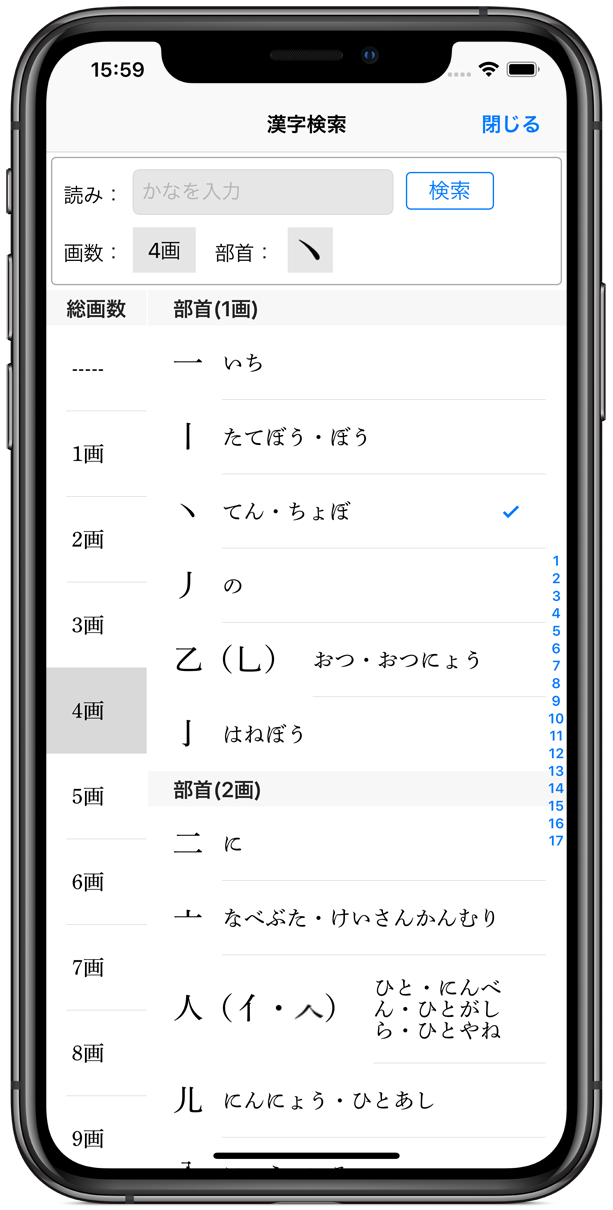Tap the 検索 search button
Screen dimensions: 613x1210
click(449, 191)
